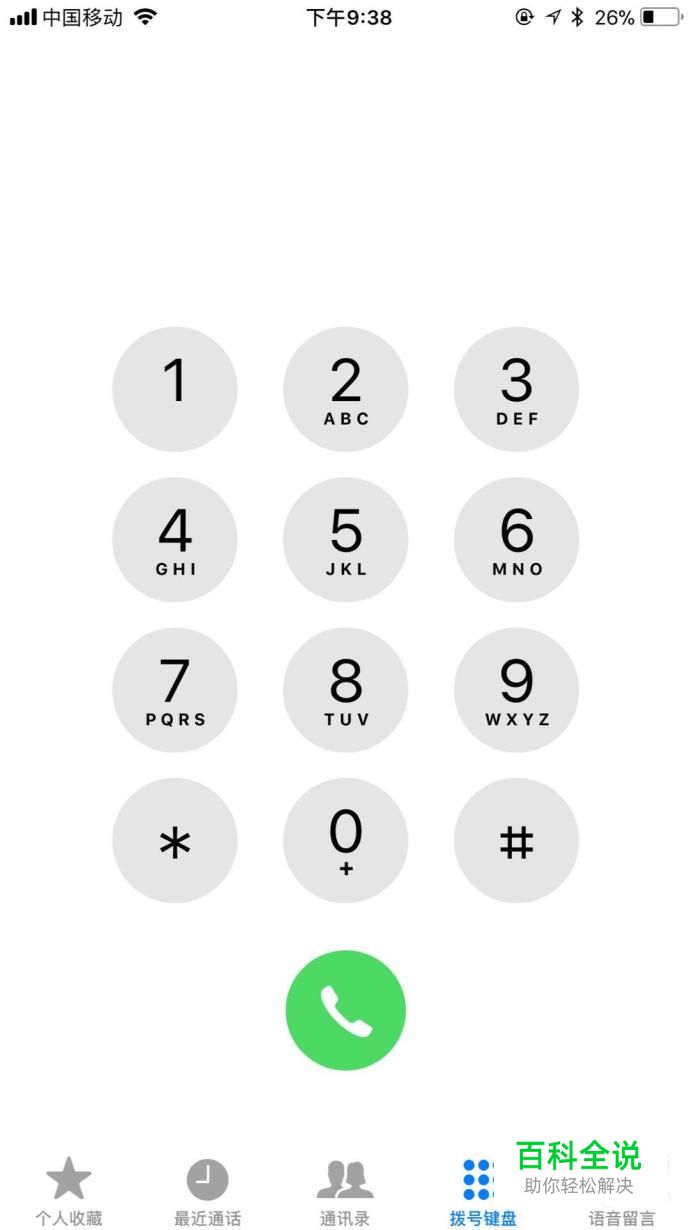Screen dimensions: 692x1230
Task: Tap the hash pound key
Action: pyautogui.click(x=517, y=841)
